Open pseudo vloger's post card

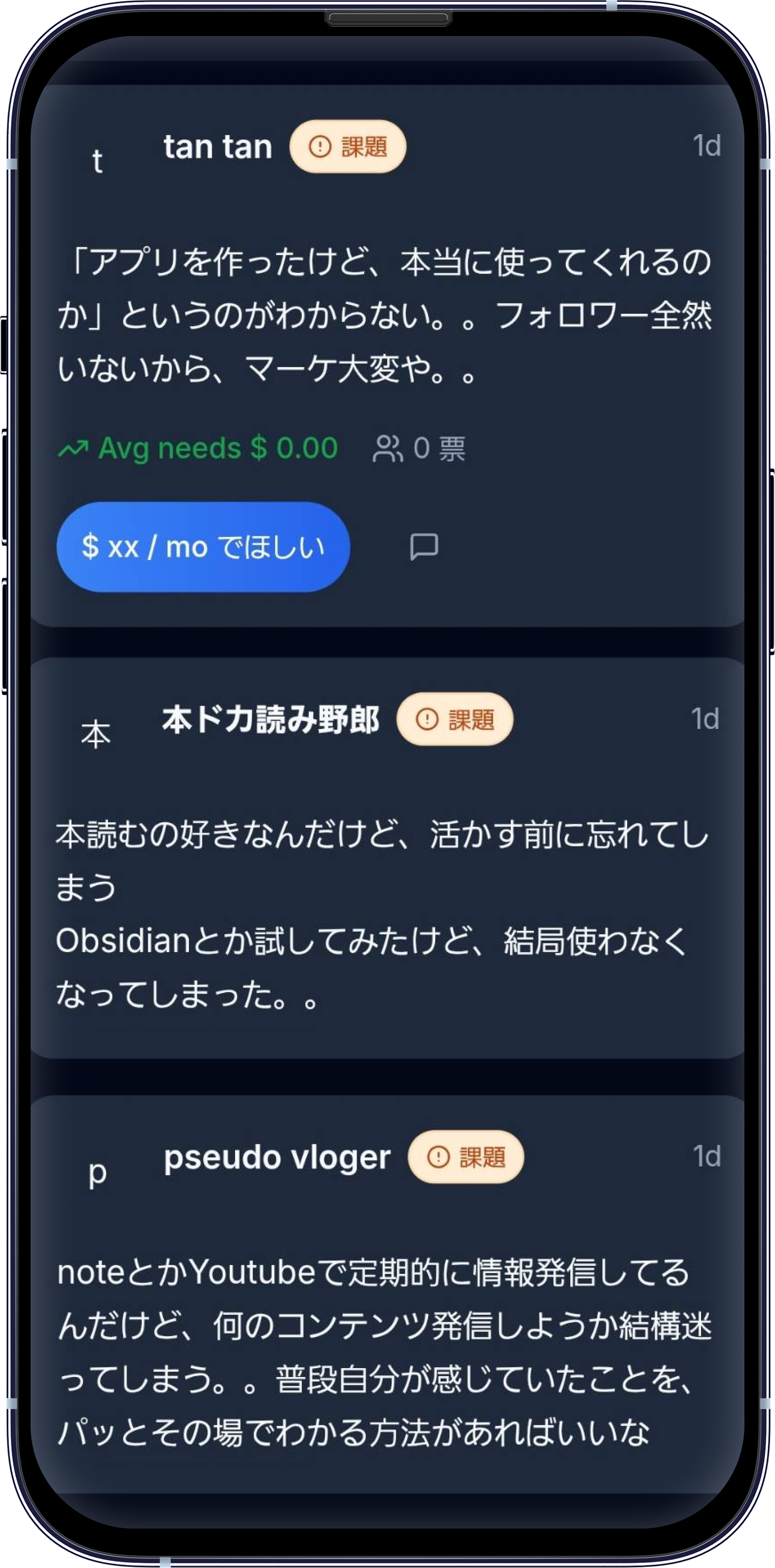[x=383, y=1351]
